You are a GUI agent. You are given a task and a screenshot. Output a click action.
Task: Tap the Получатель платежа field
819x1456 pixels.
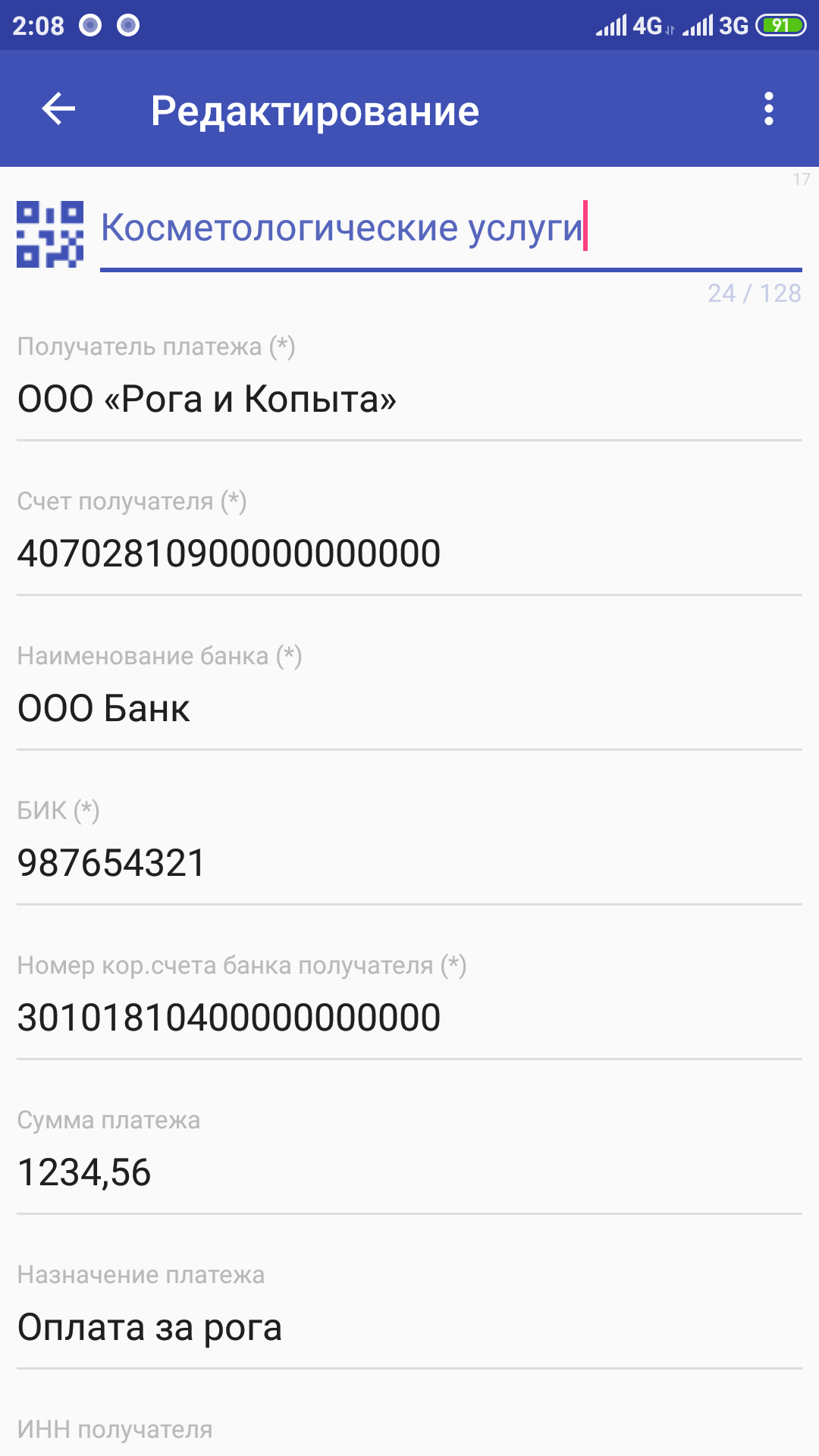click(x=409, y=400)
